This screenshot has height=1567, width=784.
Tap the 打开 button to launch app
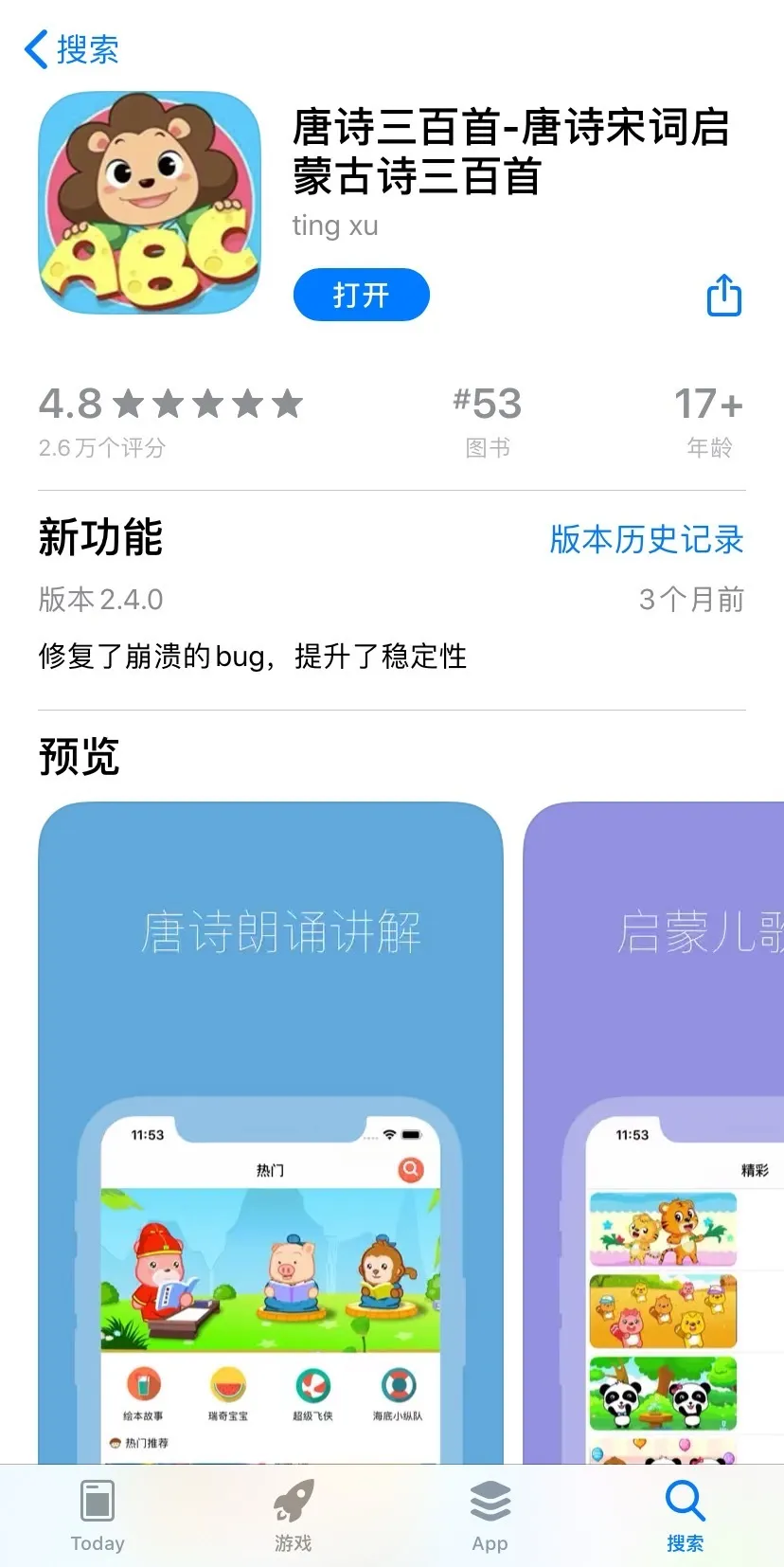click(361, 296)
